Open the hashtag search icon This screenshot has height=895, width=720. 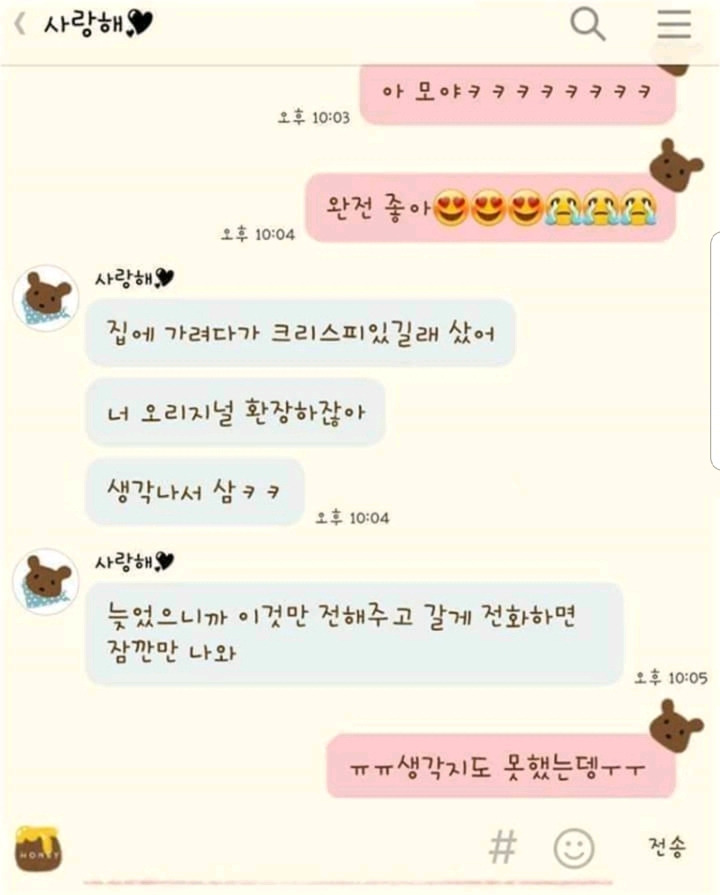tap(503, 847)
